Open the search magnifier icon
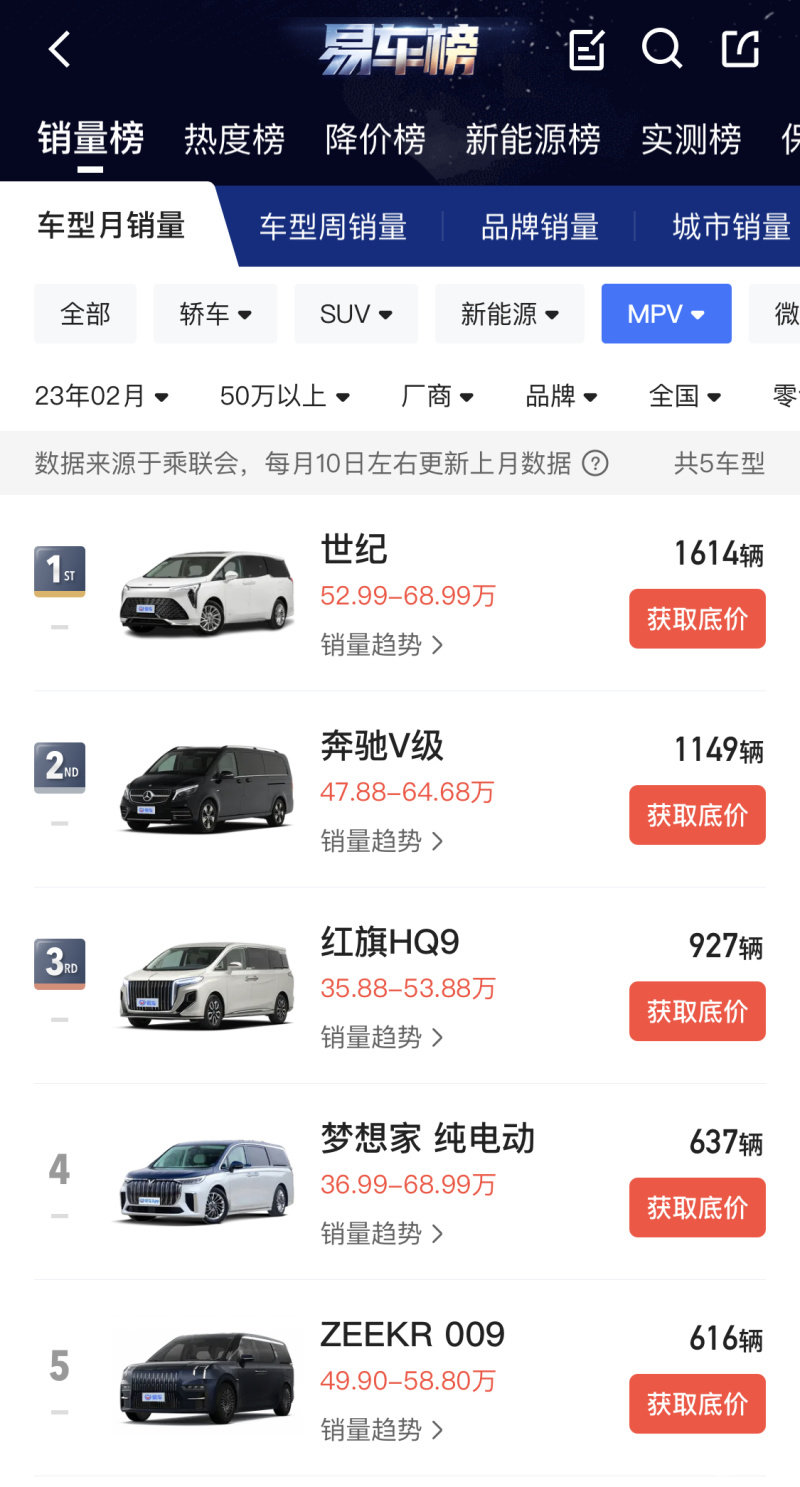The width and height of the screenshot is (800, 1487). click(x=661, y=48)
